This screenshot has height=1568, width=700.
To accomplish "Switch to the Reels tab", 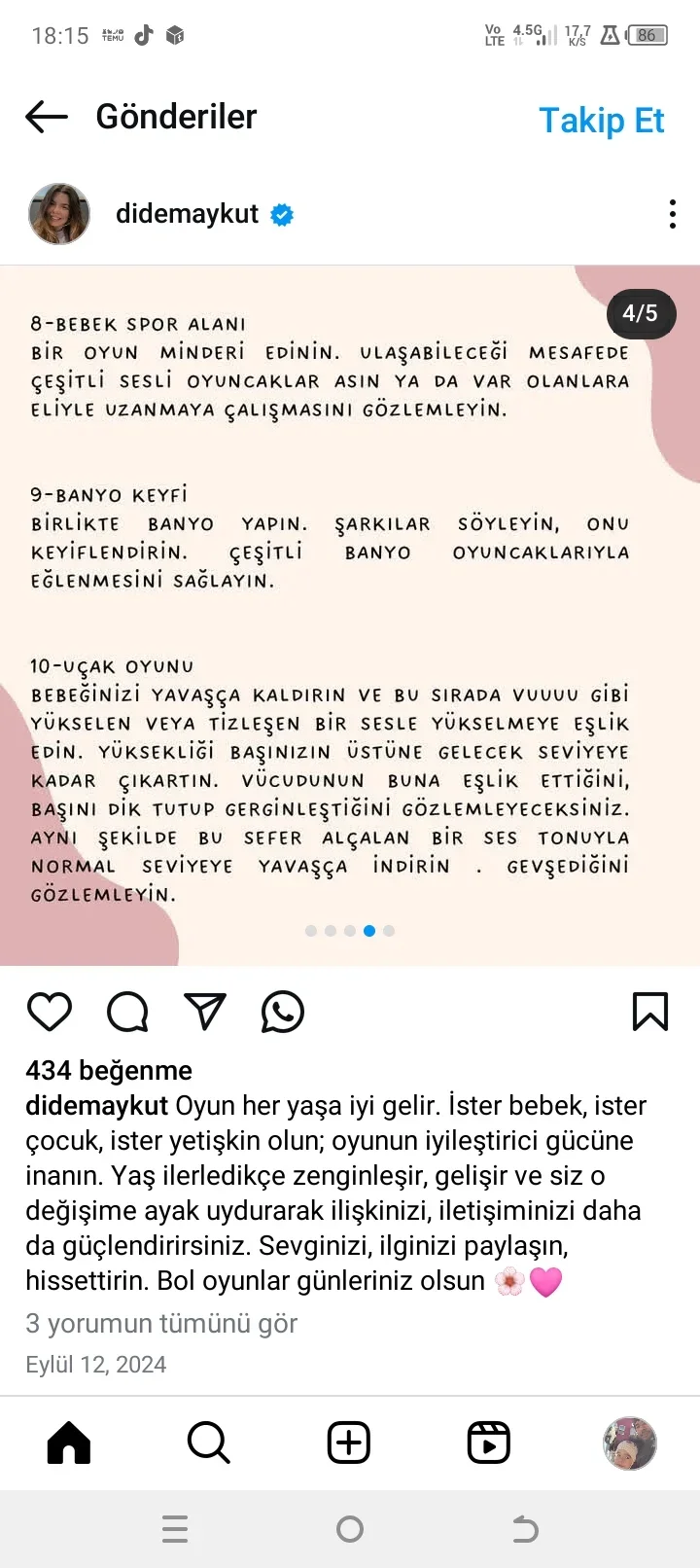I will pos(488,1443).
